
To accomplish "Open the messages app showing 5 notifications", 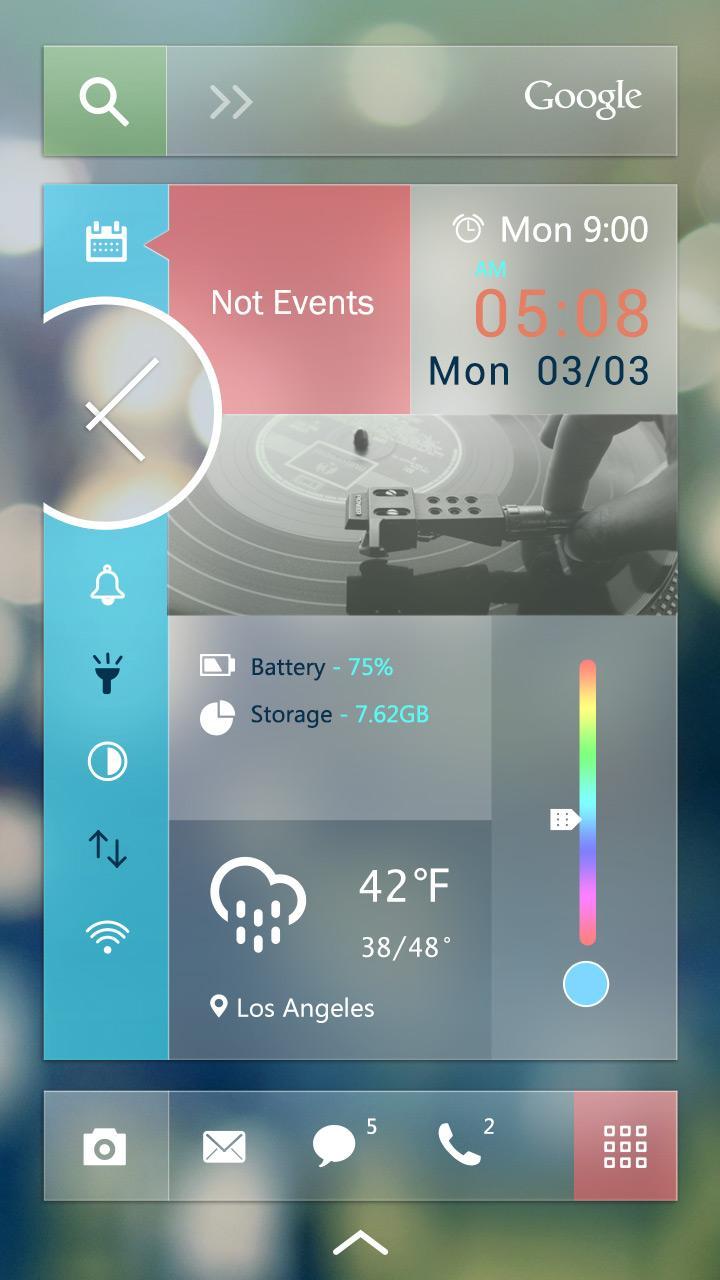I will 333,1147.
